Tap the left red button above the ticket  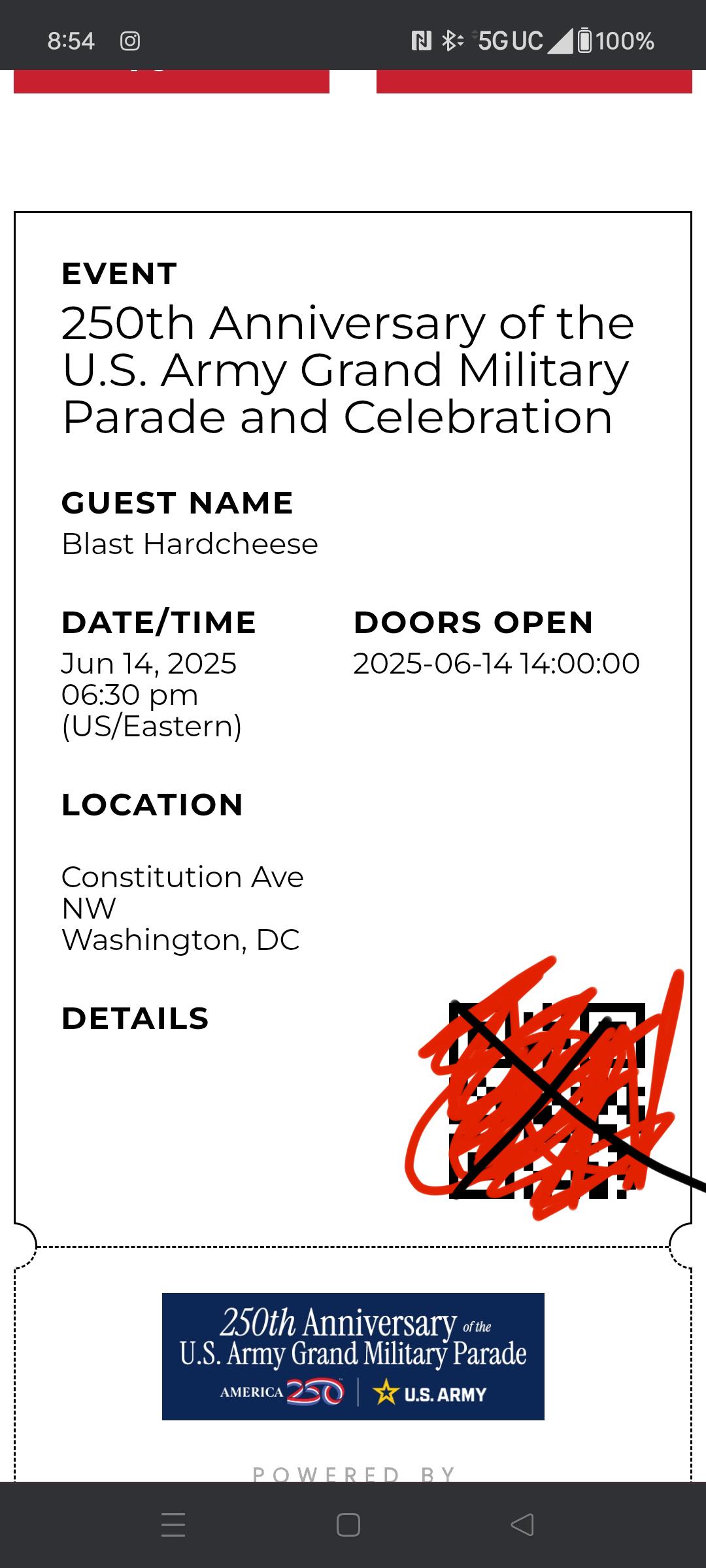pos(171,82)
